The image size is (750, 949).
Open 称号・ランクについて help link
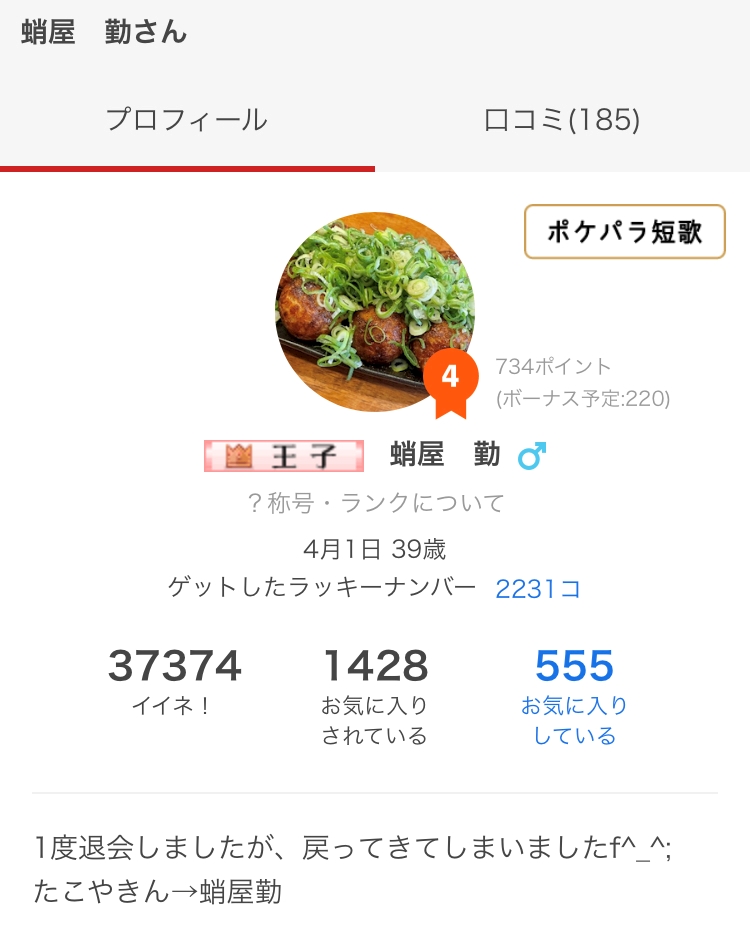click(x=375, y=503)
